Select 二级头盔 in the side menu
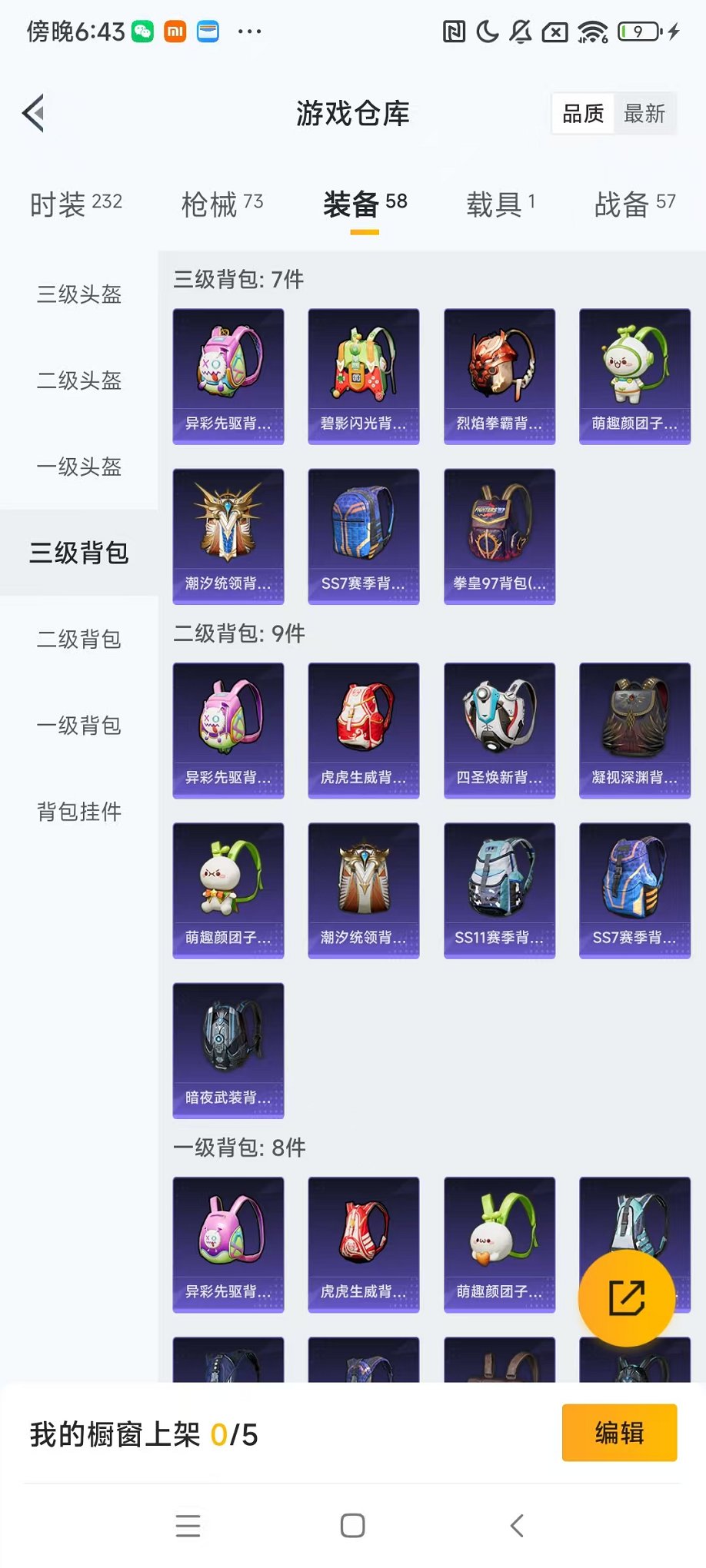Screen dimensions: 706x1568 [x=79, y=380]
